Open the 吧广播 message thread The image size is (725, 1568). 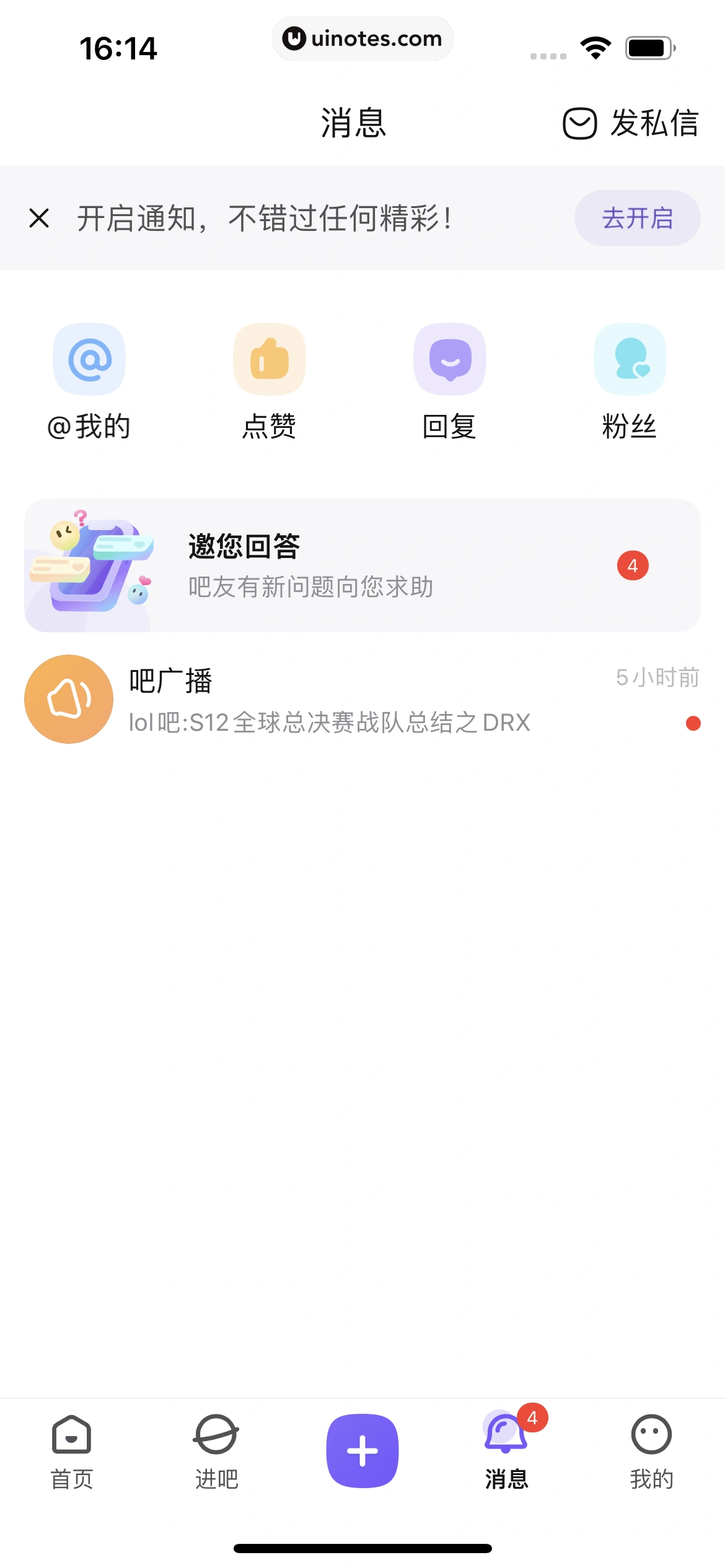pos(362,700)
